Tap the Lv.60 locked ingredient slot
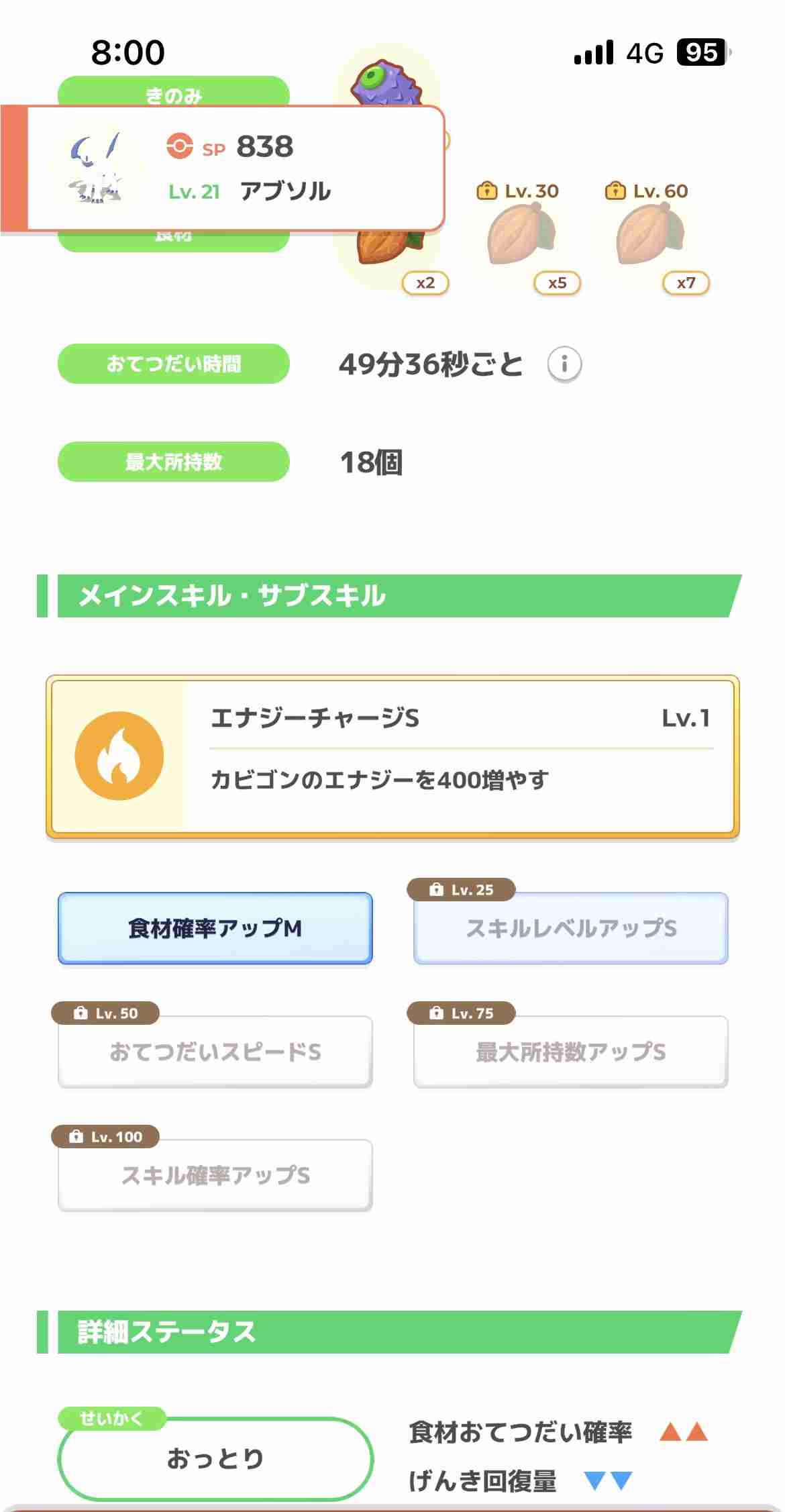 [x=650, y=236]
